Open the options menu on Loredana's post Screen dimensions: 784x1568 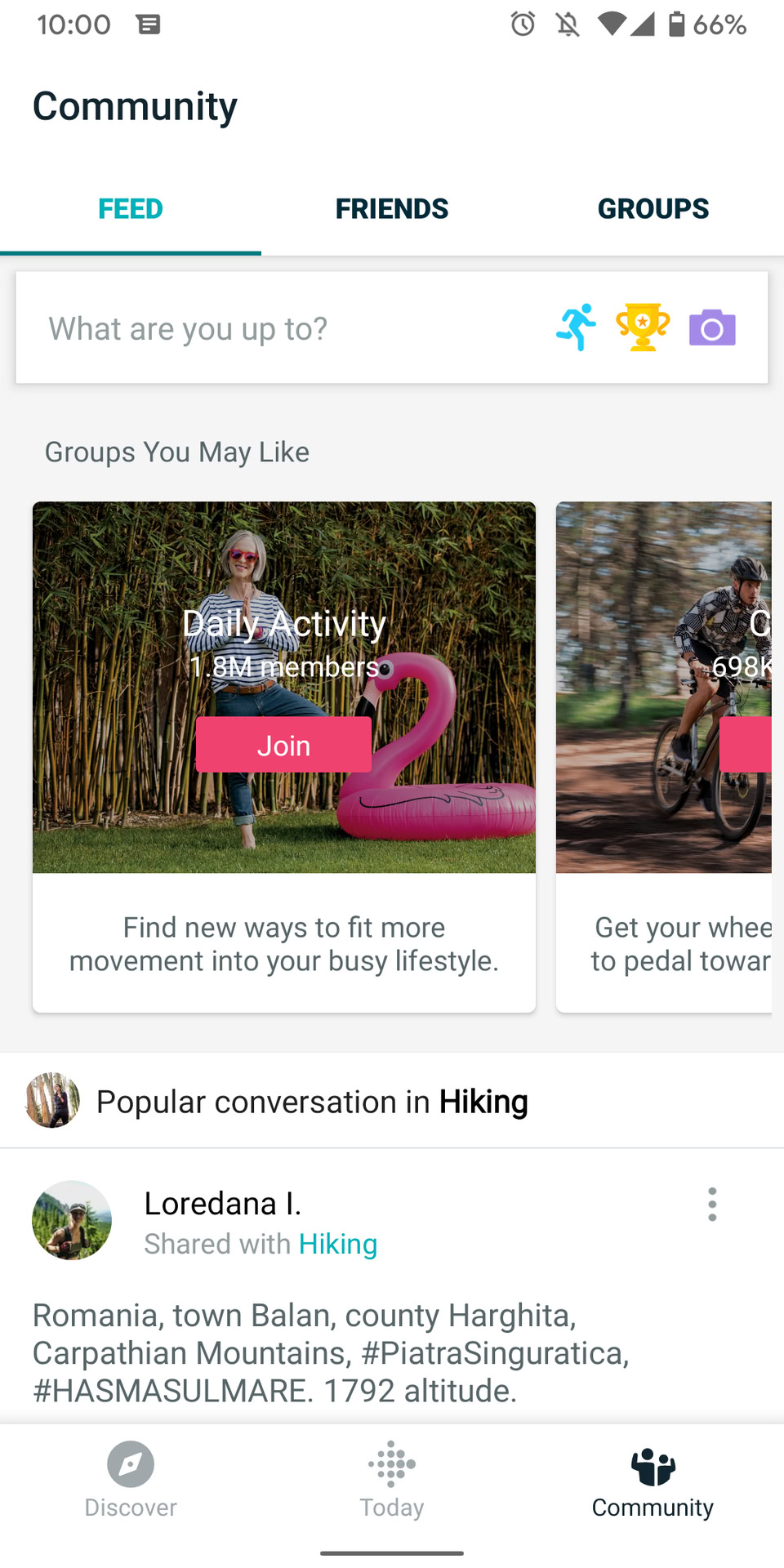pyautogui.click(x=712, y=1205)
